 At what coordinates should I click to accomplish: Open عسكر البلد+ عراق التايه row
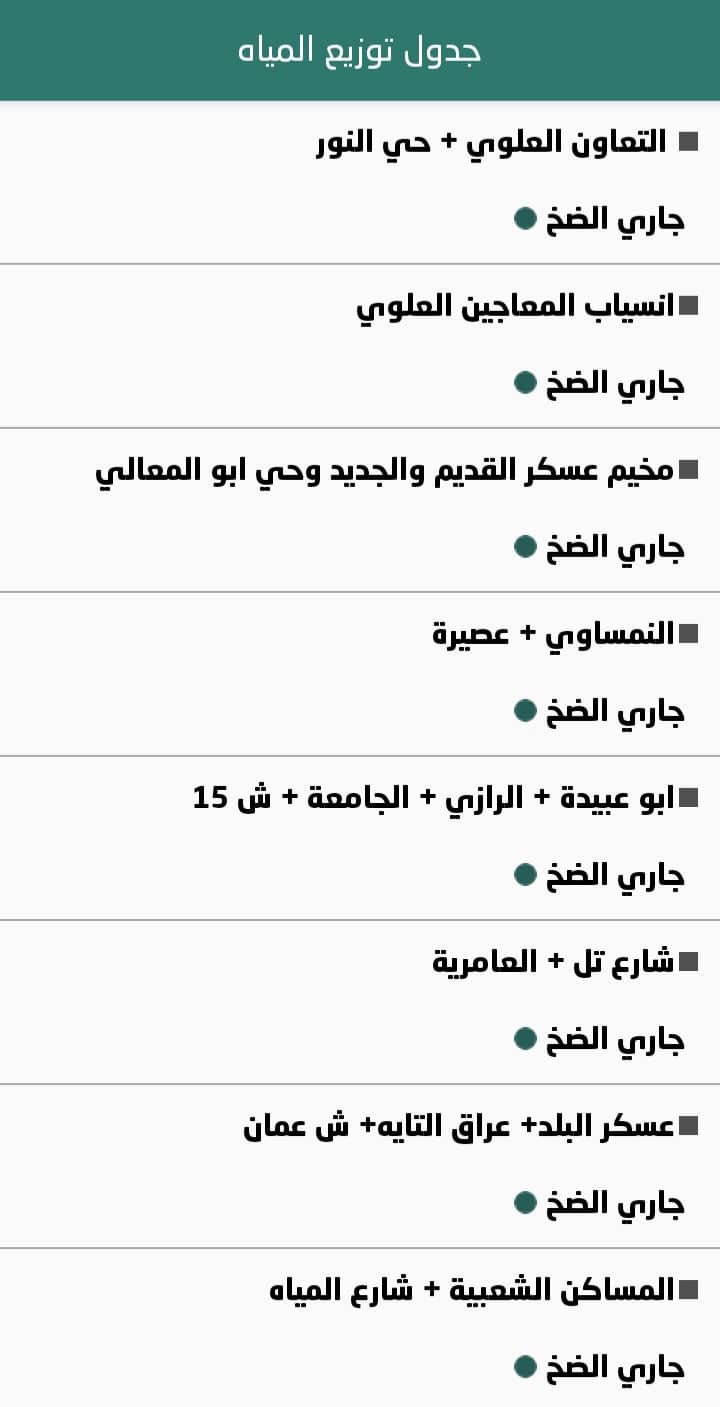click(459, 1126)
